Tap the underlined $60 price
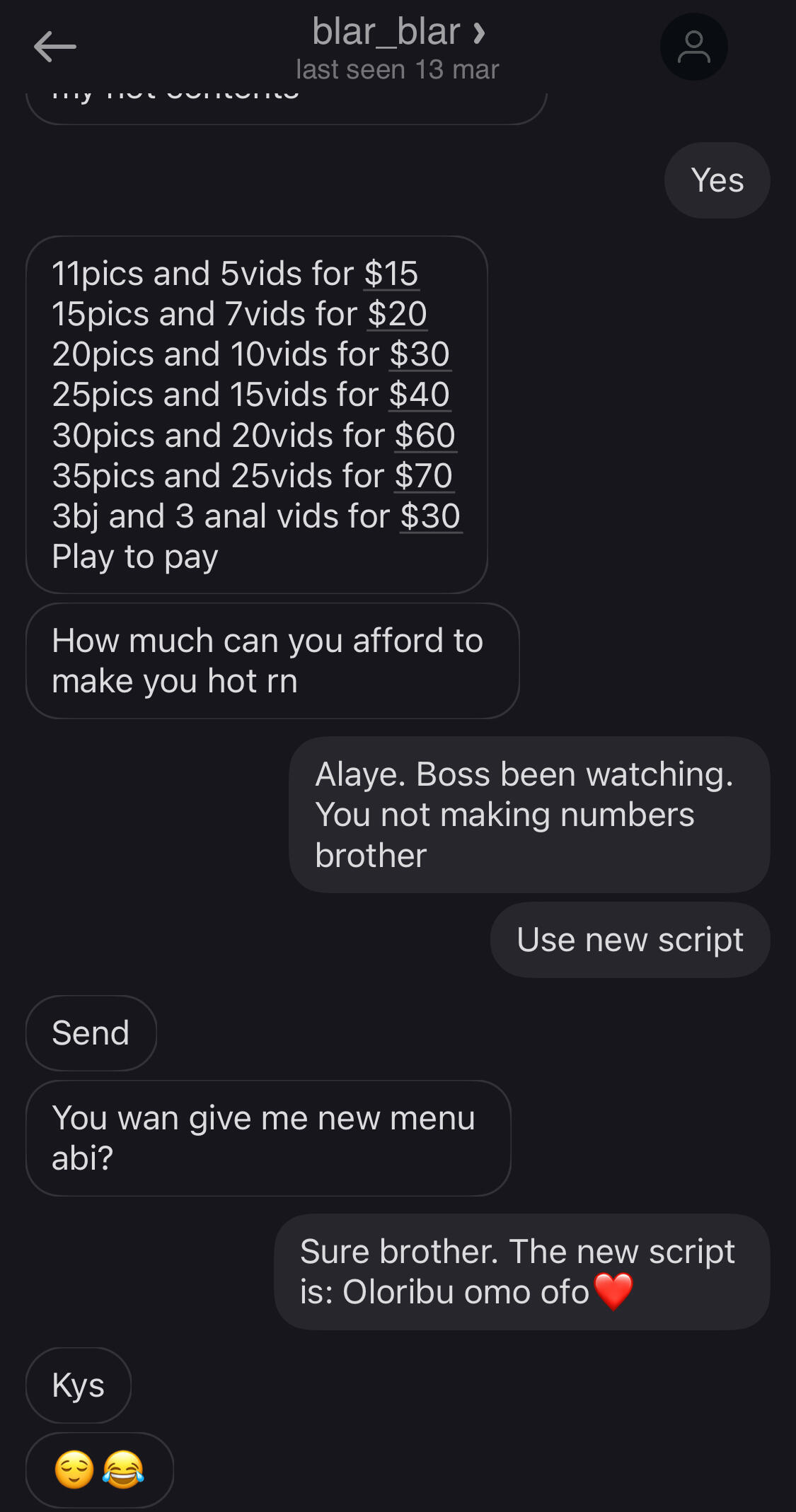 click(425, 436)
